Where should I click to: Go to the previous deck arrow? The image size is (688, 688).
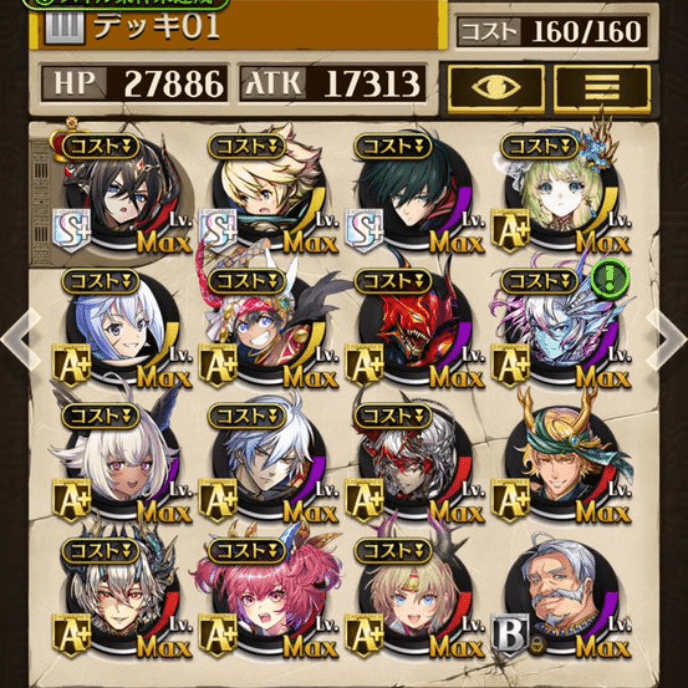[x=18, y=341]
